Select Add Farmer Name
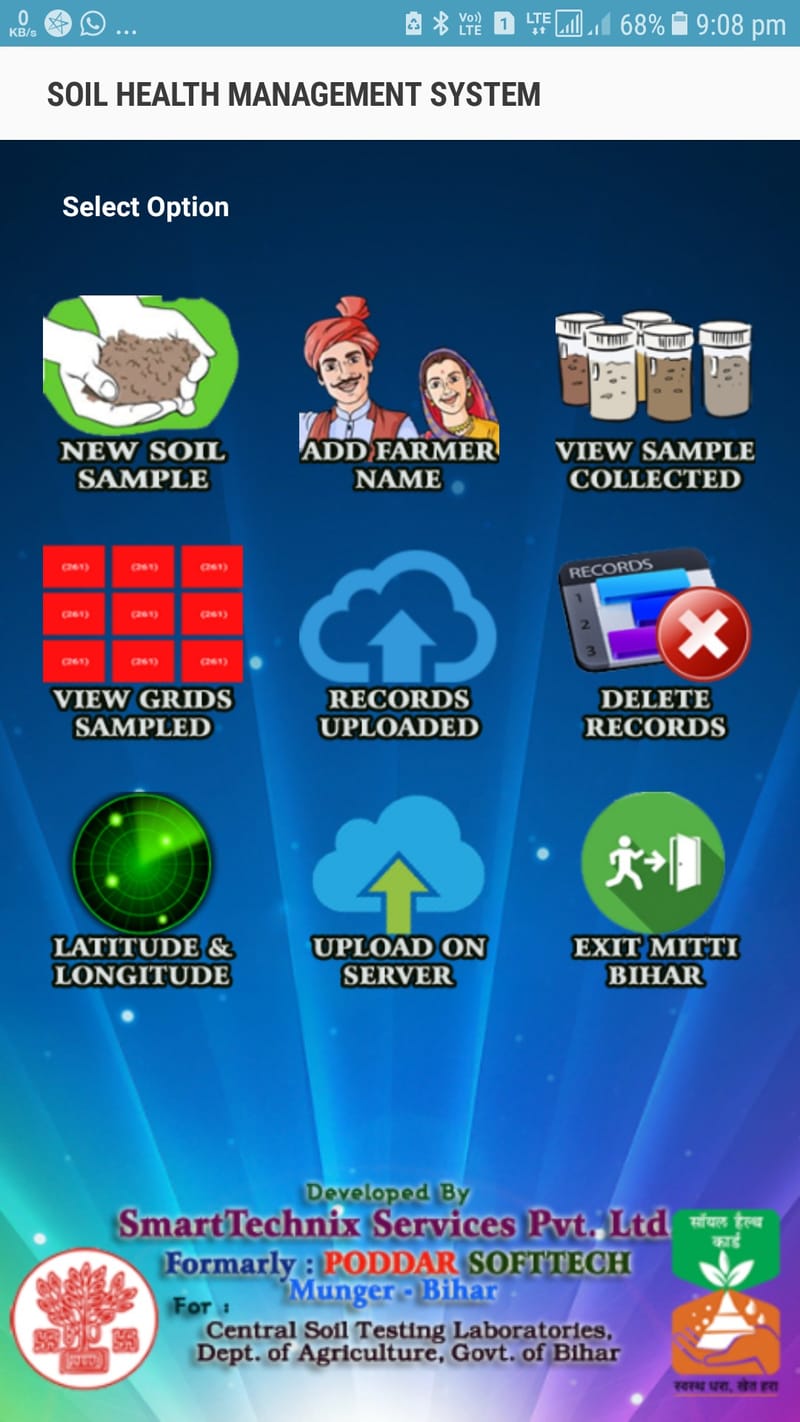This screenshot has height=1422, width=800. (x=400, y=390)
